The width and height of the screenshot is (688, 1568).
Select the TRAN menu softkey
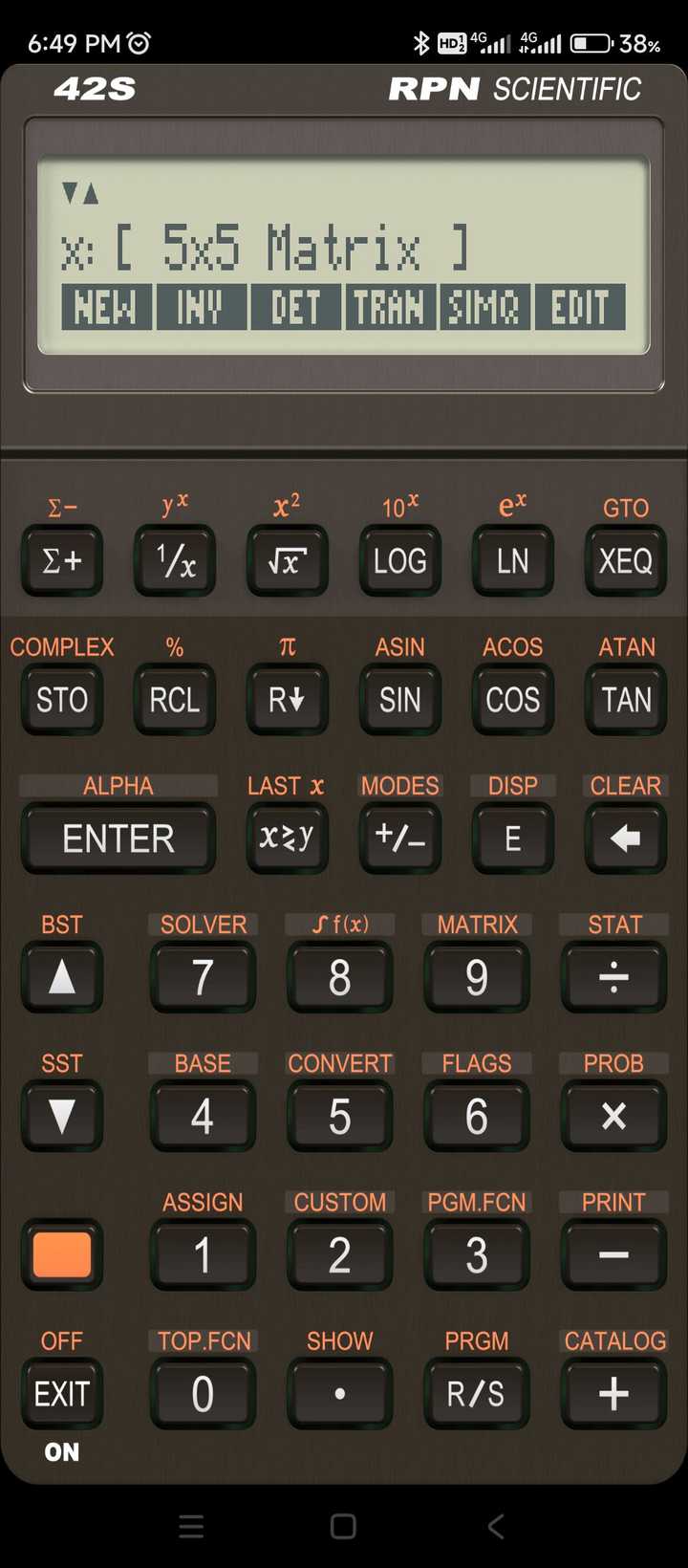[x=390, y=308]
